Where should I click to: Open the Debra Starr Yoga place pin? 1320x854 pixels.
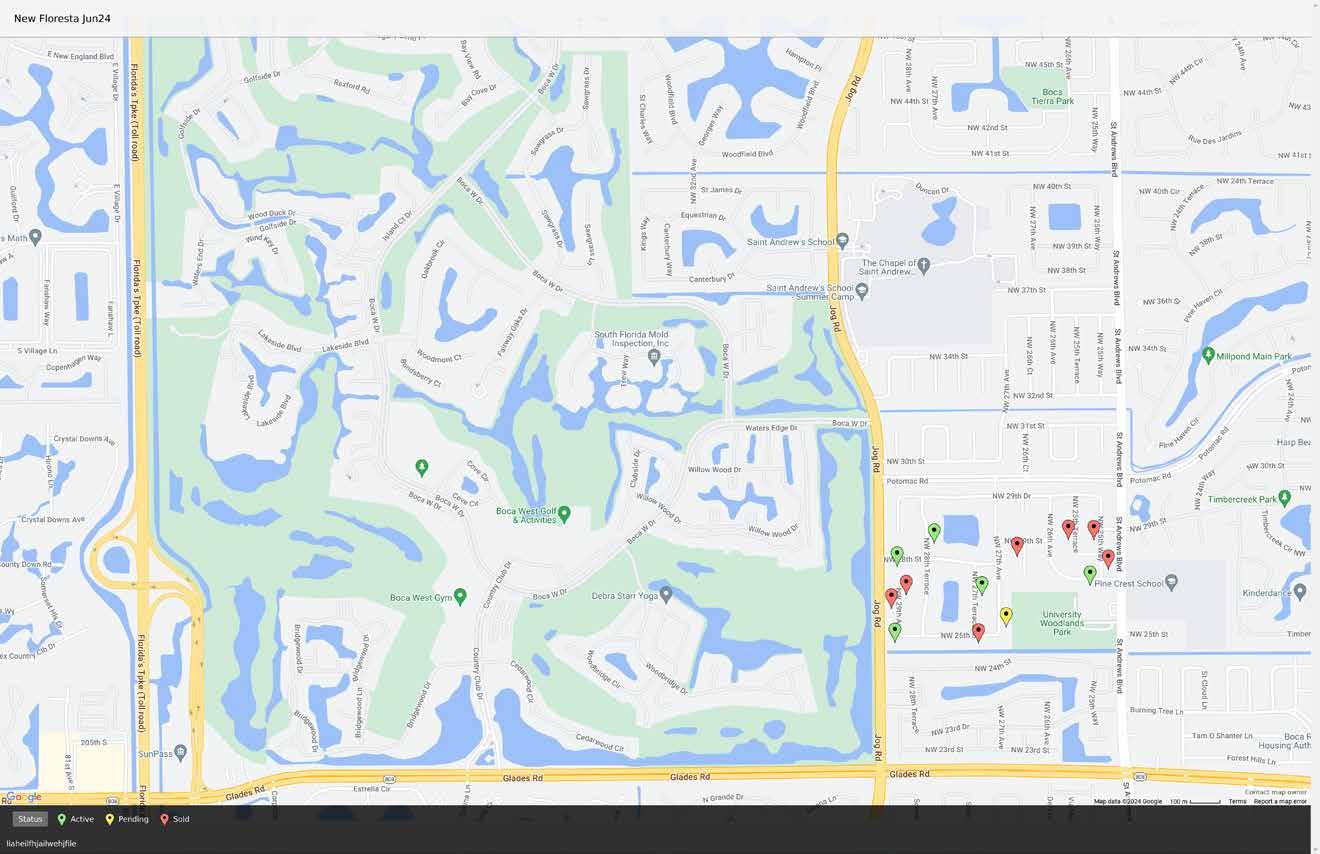click(666, 594)
